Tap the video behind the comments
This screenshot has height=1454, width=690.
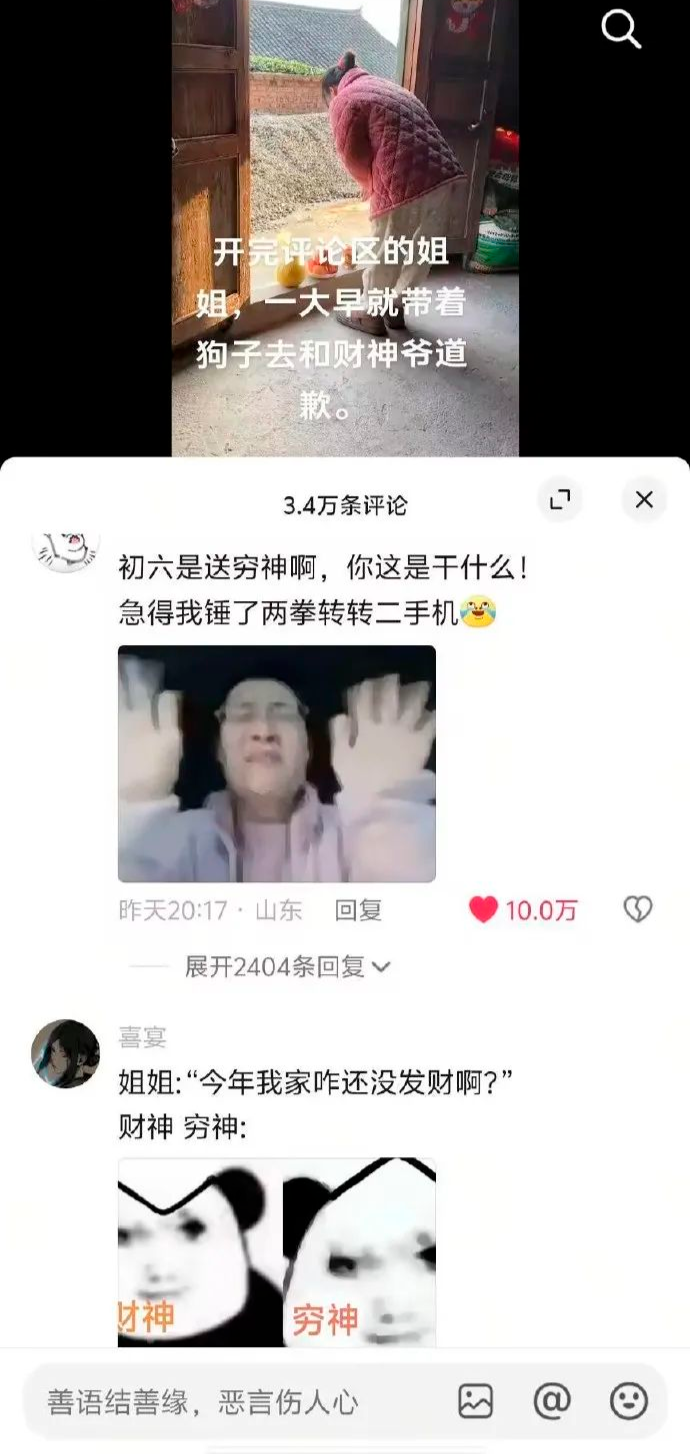point(345,230)
